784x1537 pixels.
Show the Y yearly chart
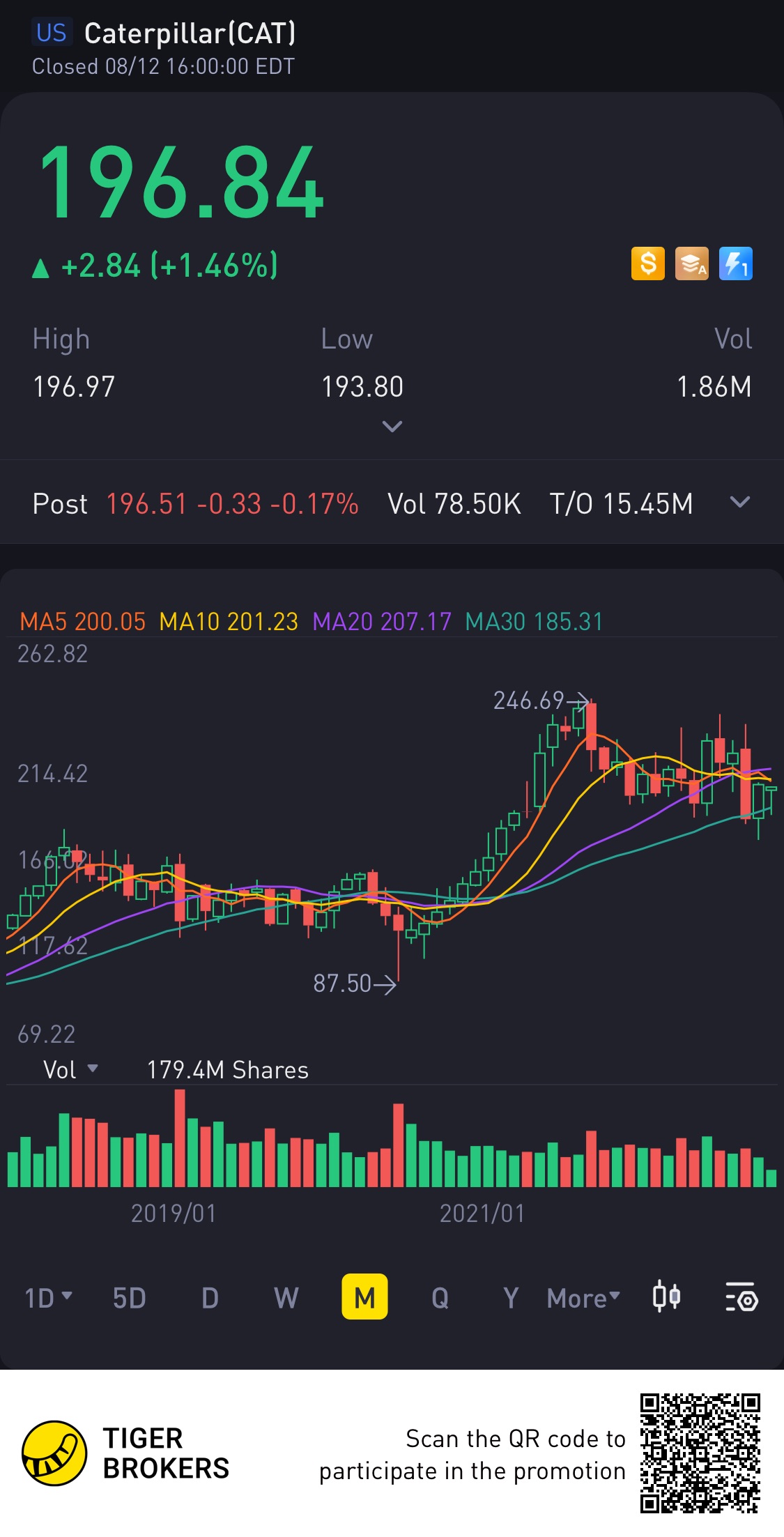pos(511,1298)
